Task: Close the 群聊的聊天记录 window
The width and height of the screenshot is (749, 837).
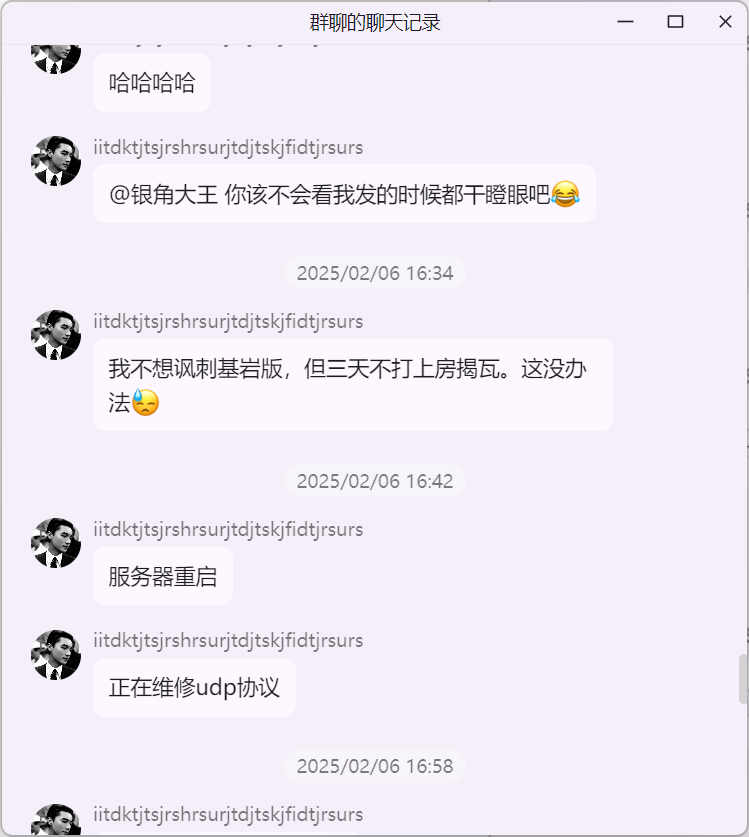Action: (x=725, y=22)
